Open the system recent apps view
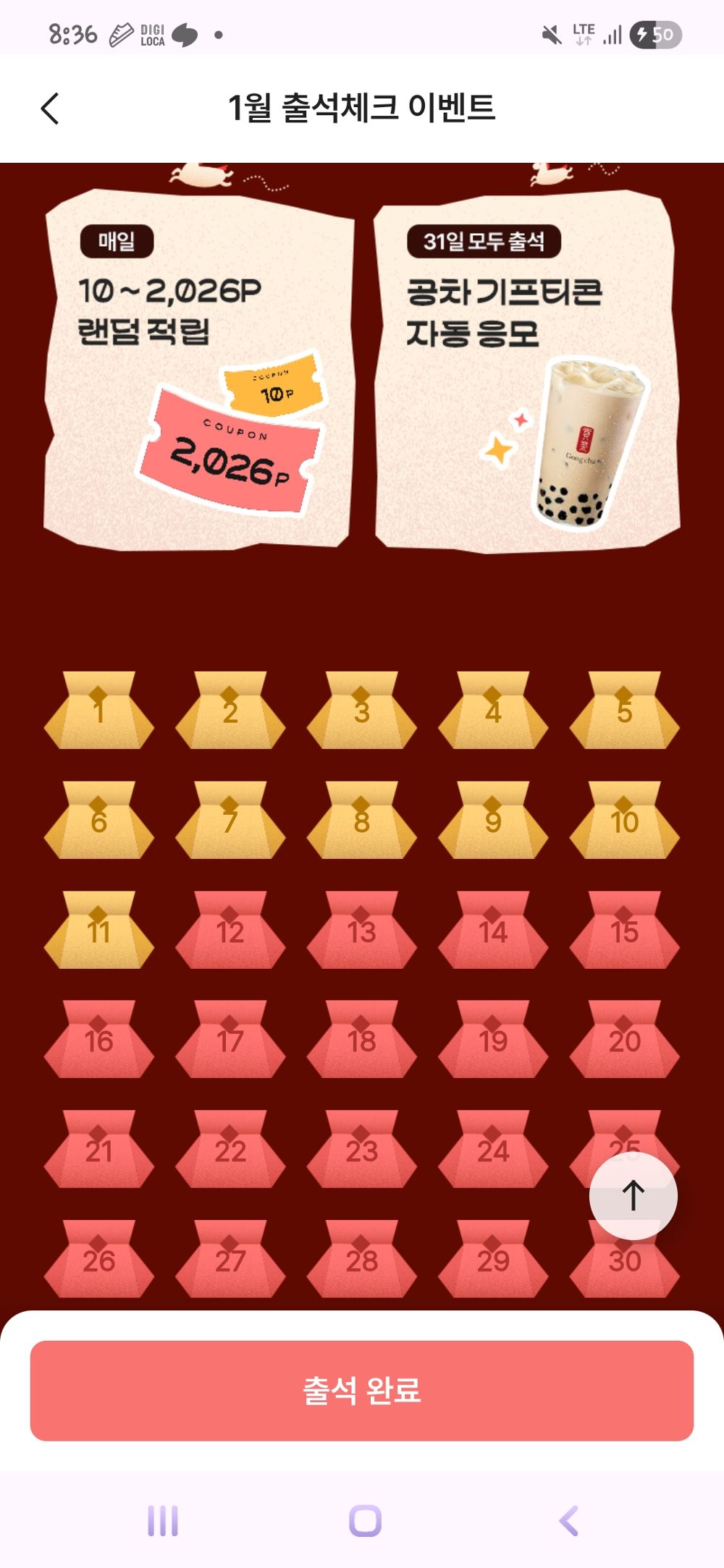This screenshot has width=724, height=1568. point(163,1520)
